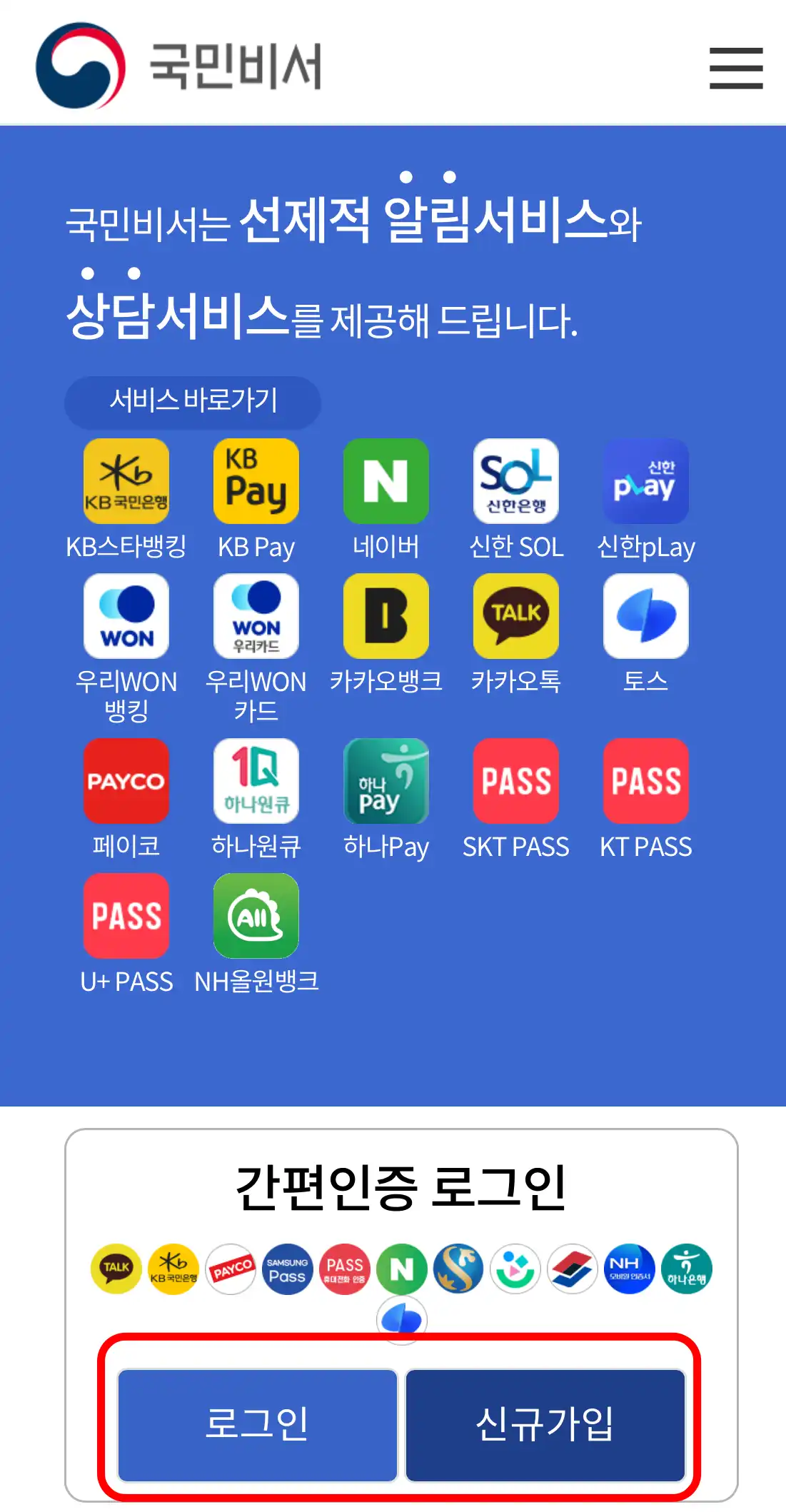
Task: Open the 토스 service icon
Action: (645, 616)
